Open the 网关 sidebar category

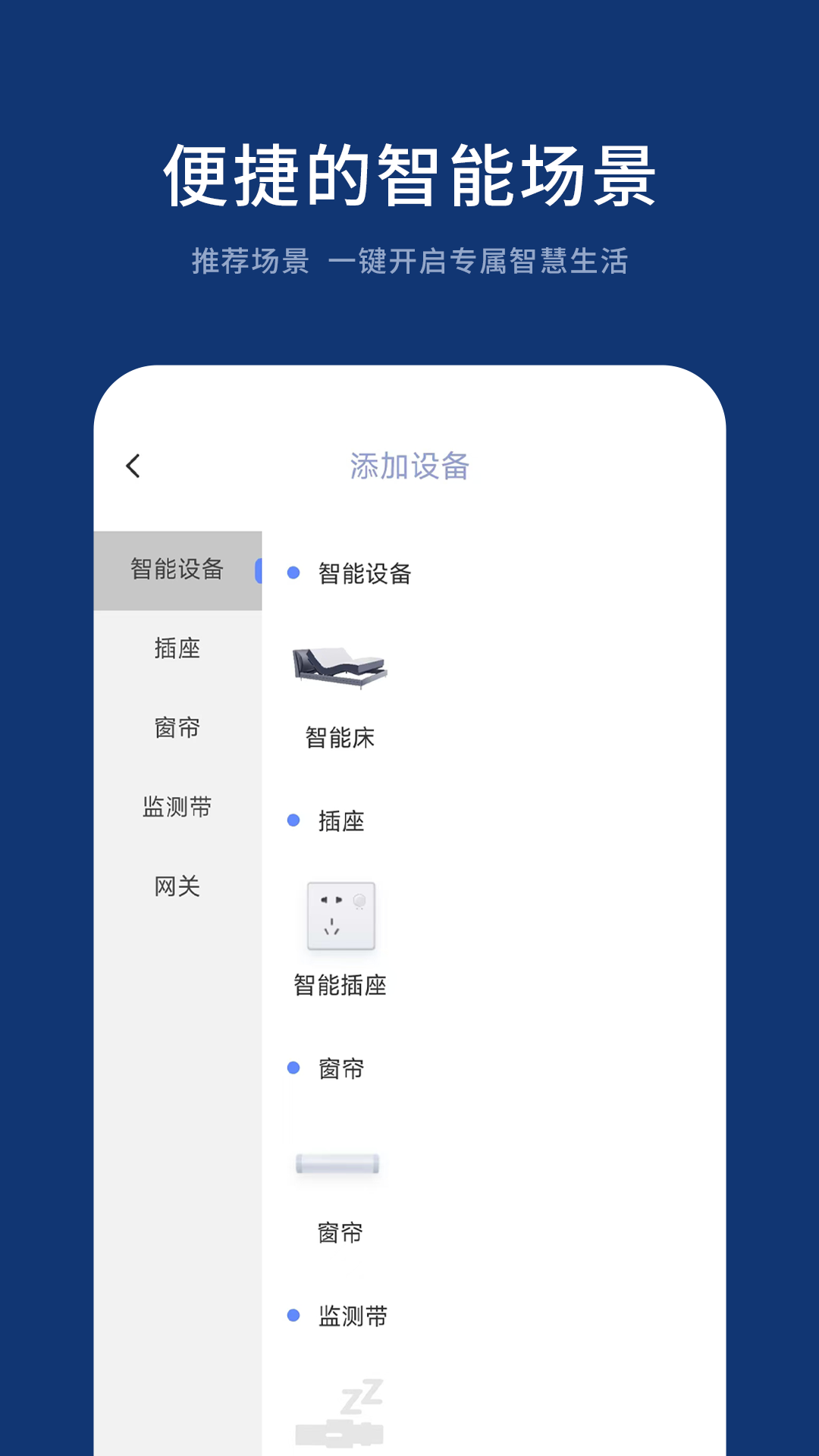click(x=177, y=886)
